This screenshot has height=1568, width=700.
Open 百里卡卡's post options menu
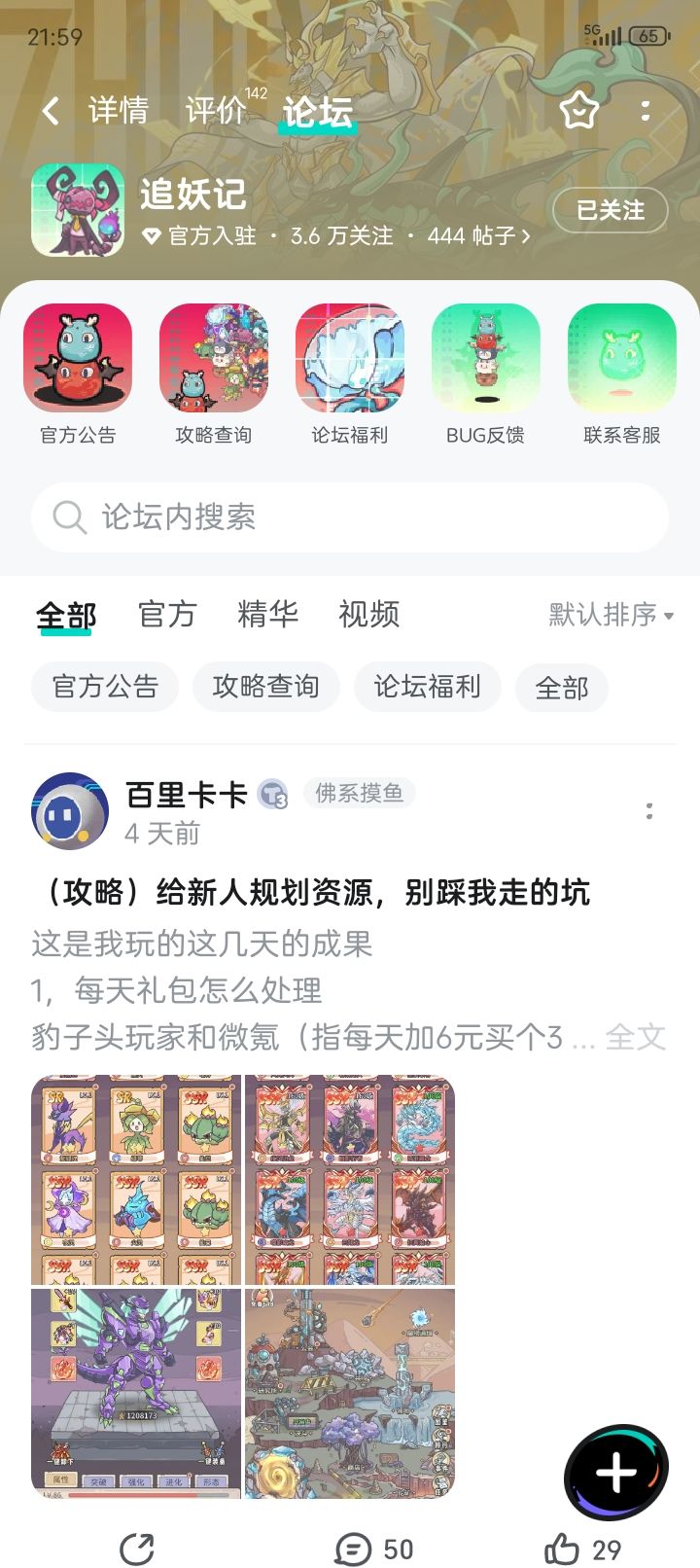(649, 811)
